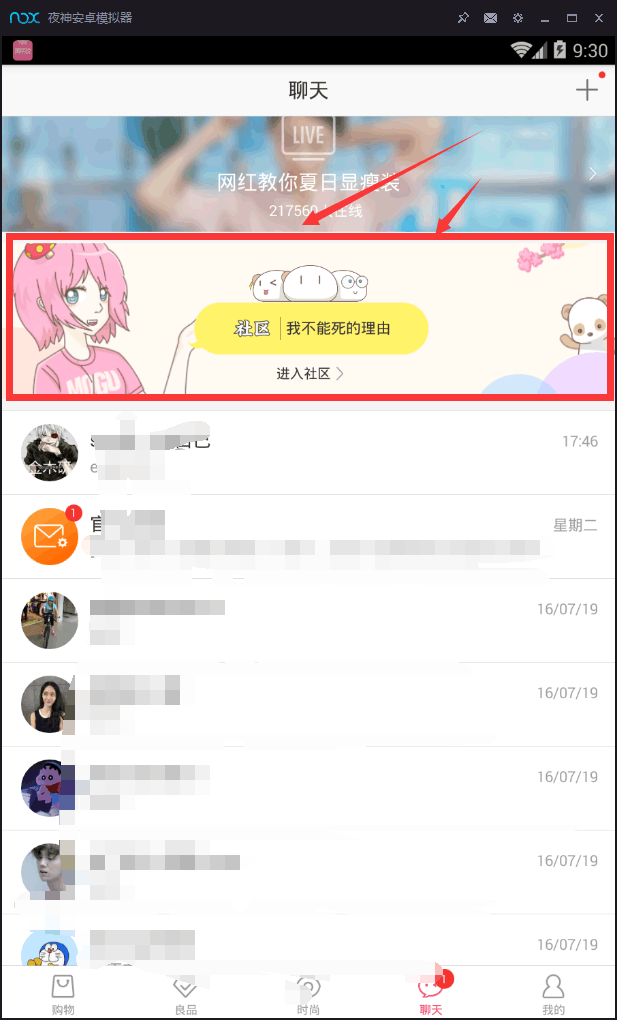Viewport: 617px width, 1020px height.
Task: Switch to the 时尚 tab
Action: coord(308,994)
